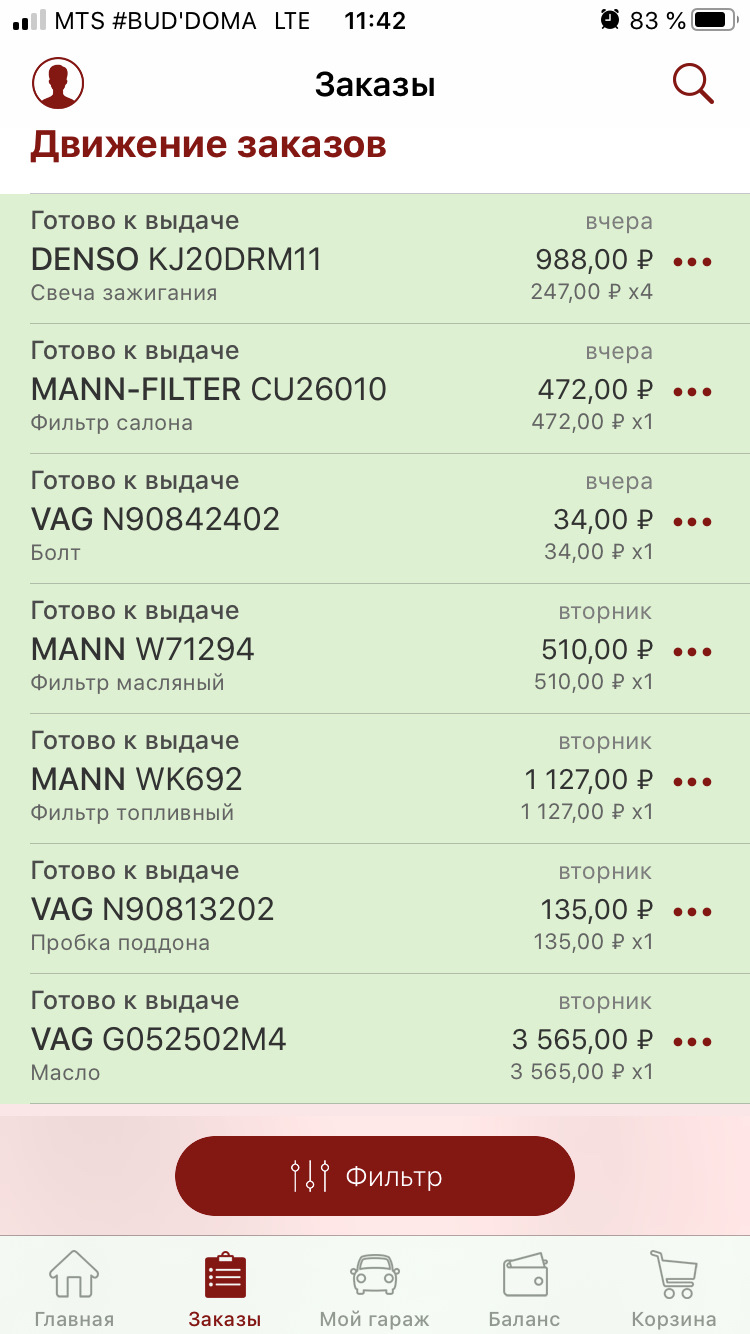The width and height of the screenshot is (750, 1334).
Task: Open the MANN W71294 oil filter order
Action: tap(300, 649)
